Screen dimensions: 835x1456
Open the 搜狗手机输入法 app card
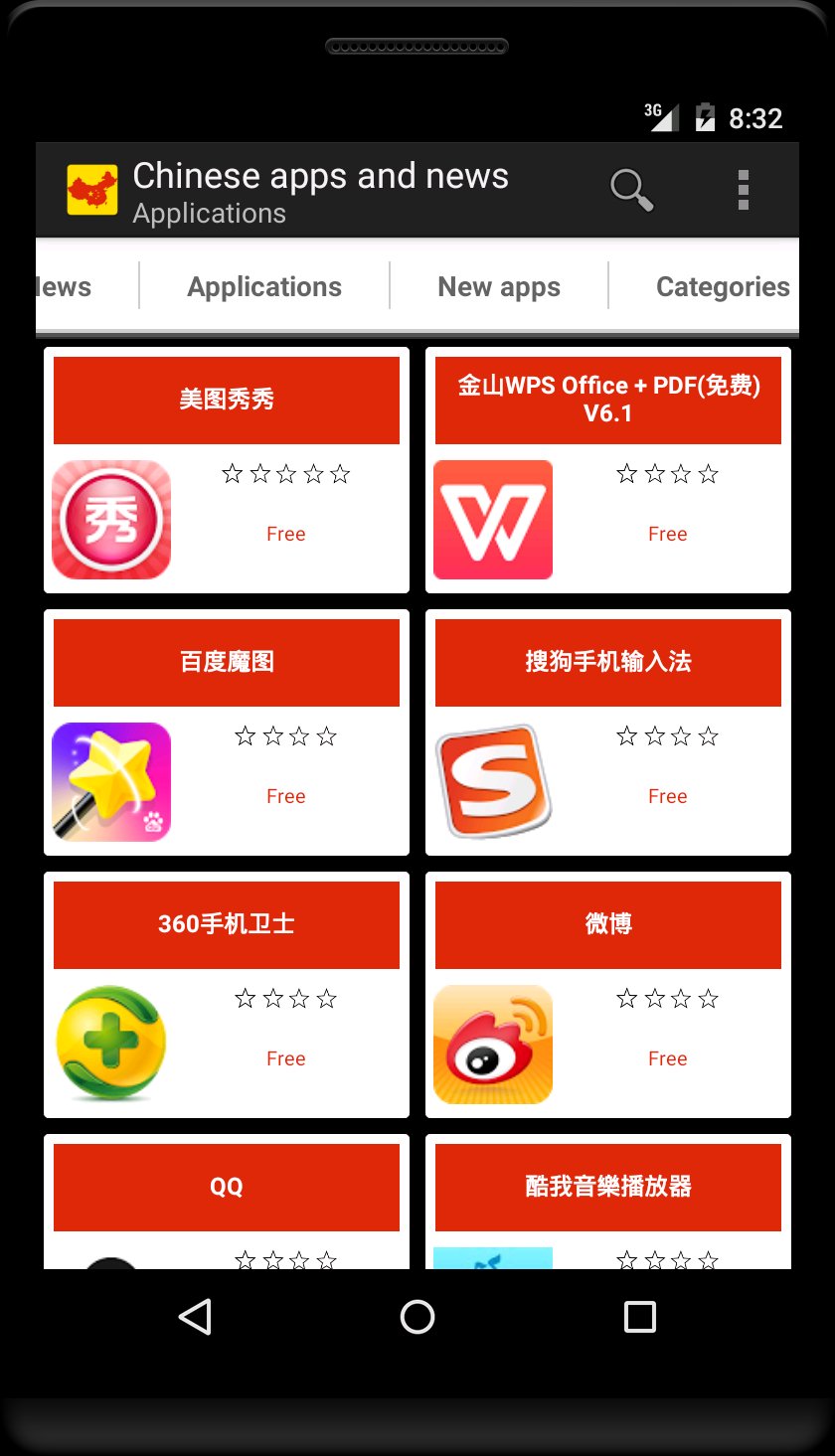point(608,731)
